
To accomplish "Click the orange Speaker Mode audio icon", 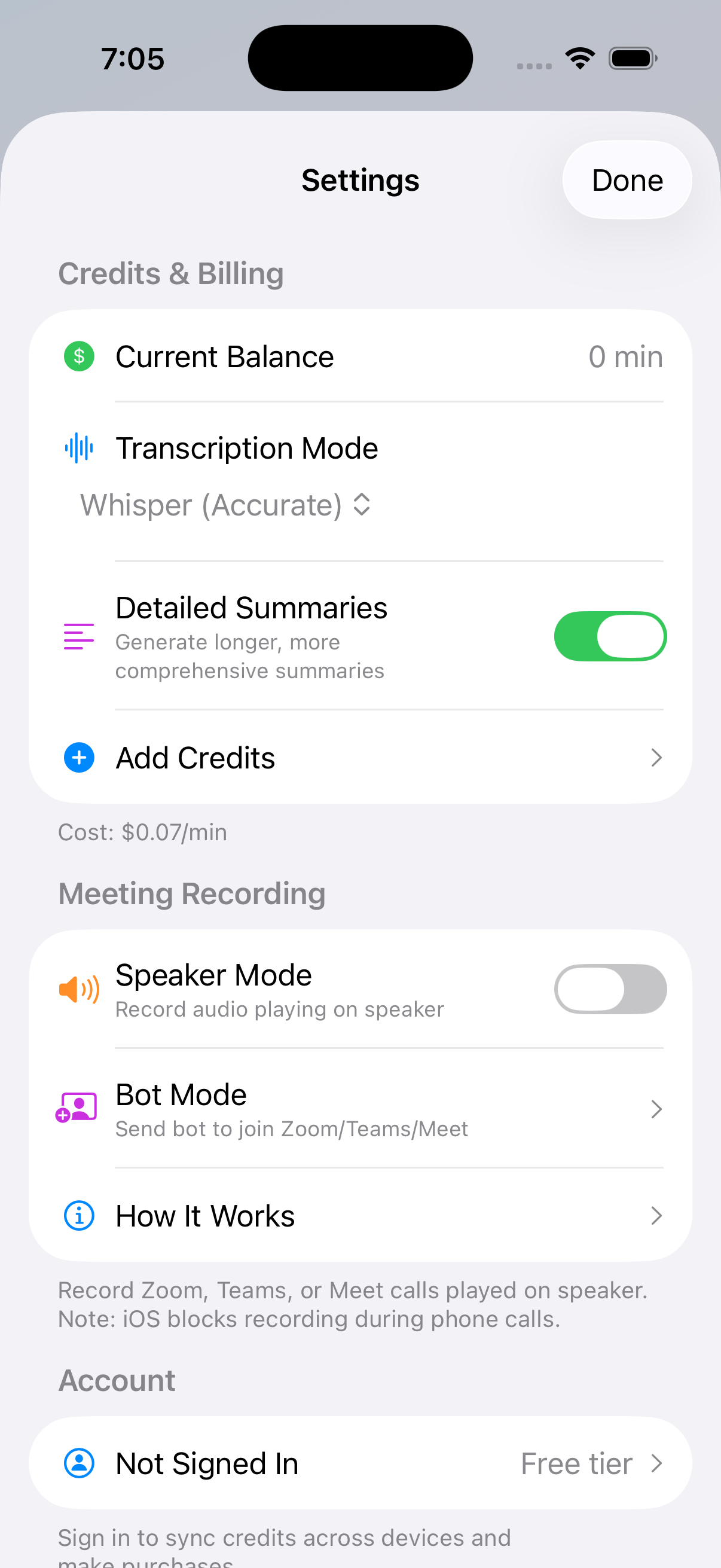I will [x=78, y=989].
